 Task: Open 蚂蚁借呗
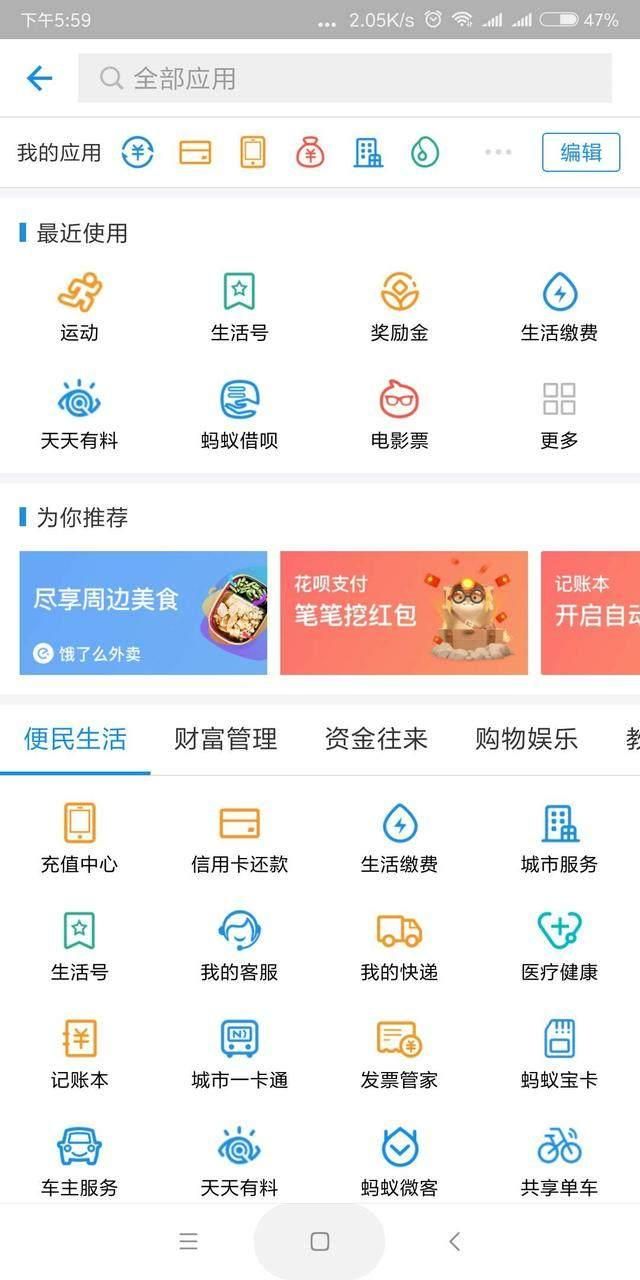[x=239, y=414]
